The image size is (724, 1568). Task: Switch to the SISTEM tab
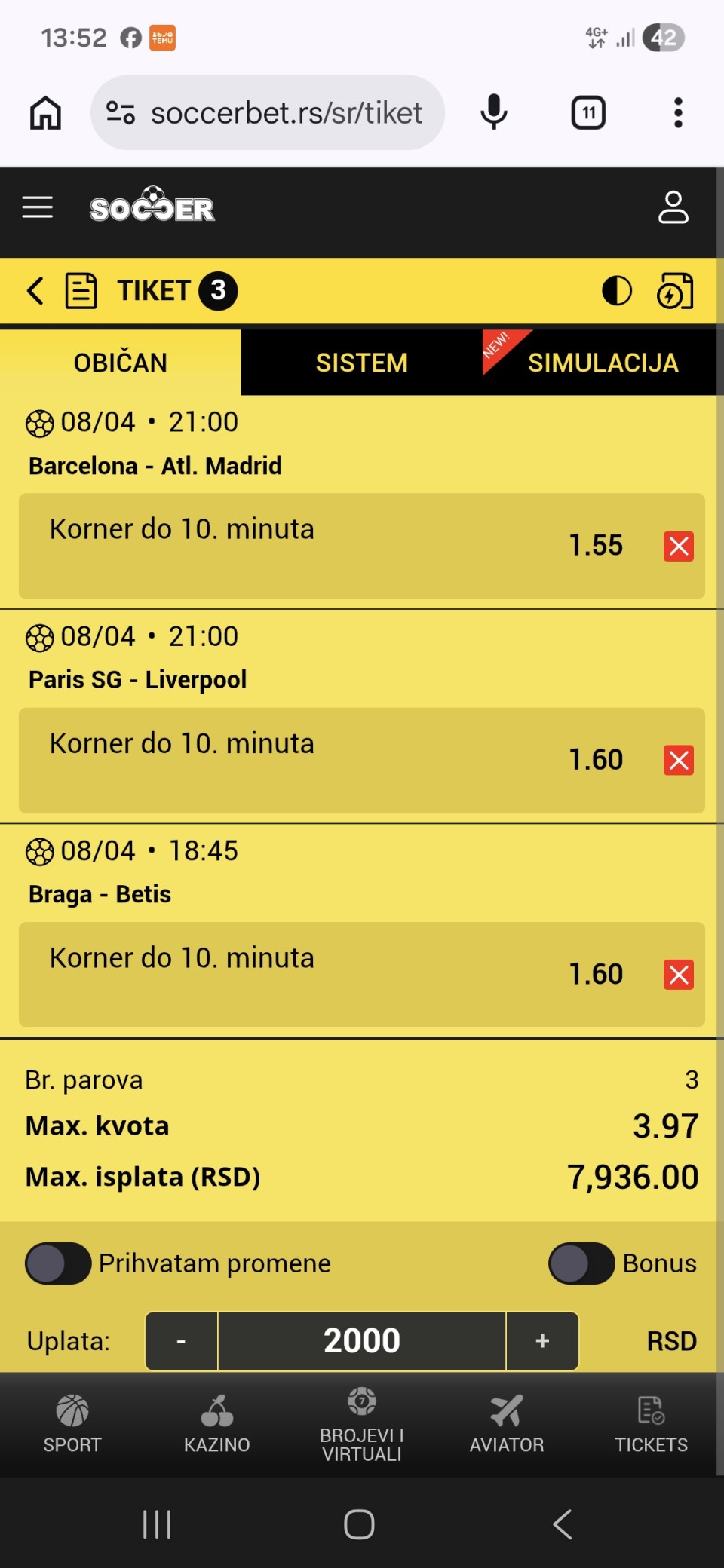(361, 363)
